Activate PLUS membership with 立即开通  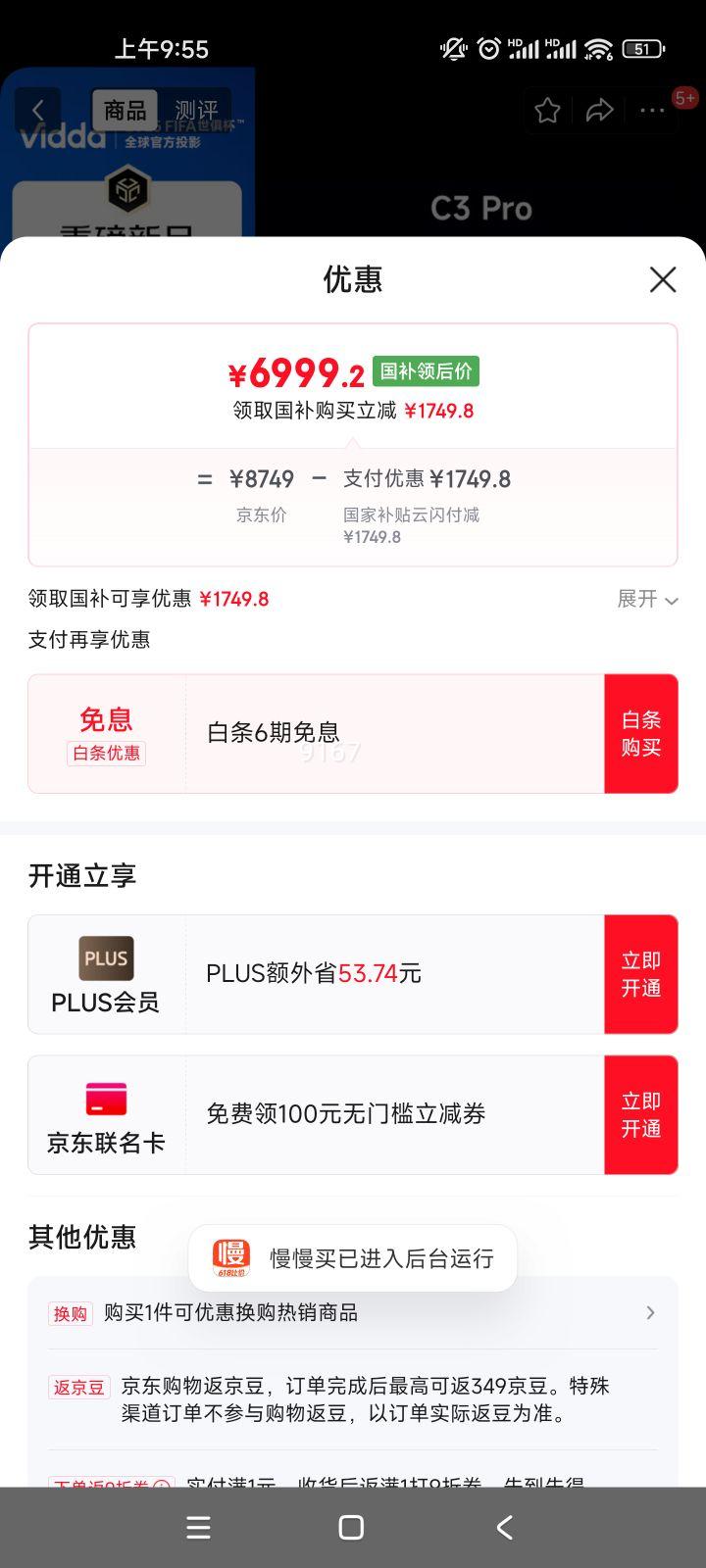(641, 974)
